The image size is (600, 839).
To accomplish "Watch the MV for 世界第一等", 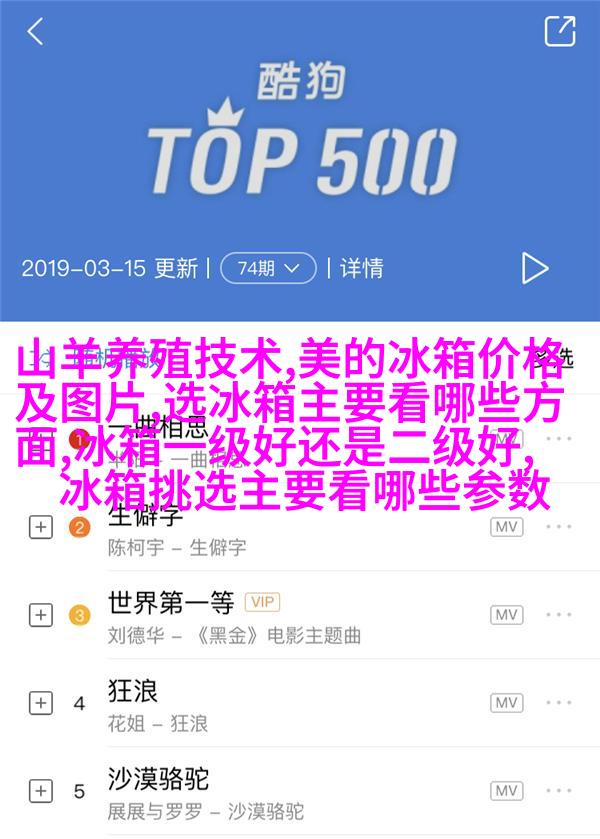I will [507, 615].
